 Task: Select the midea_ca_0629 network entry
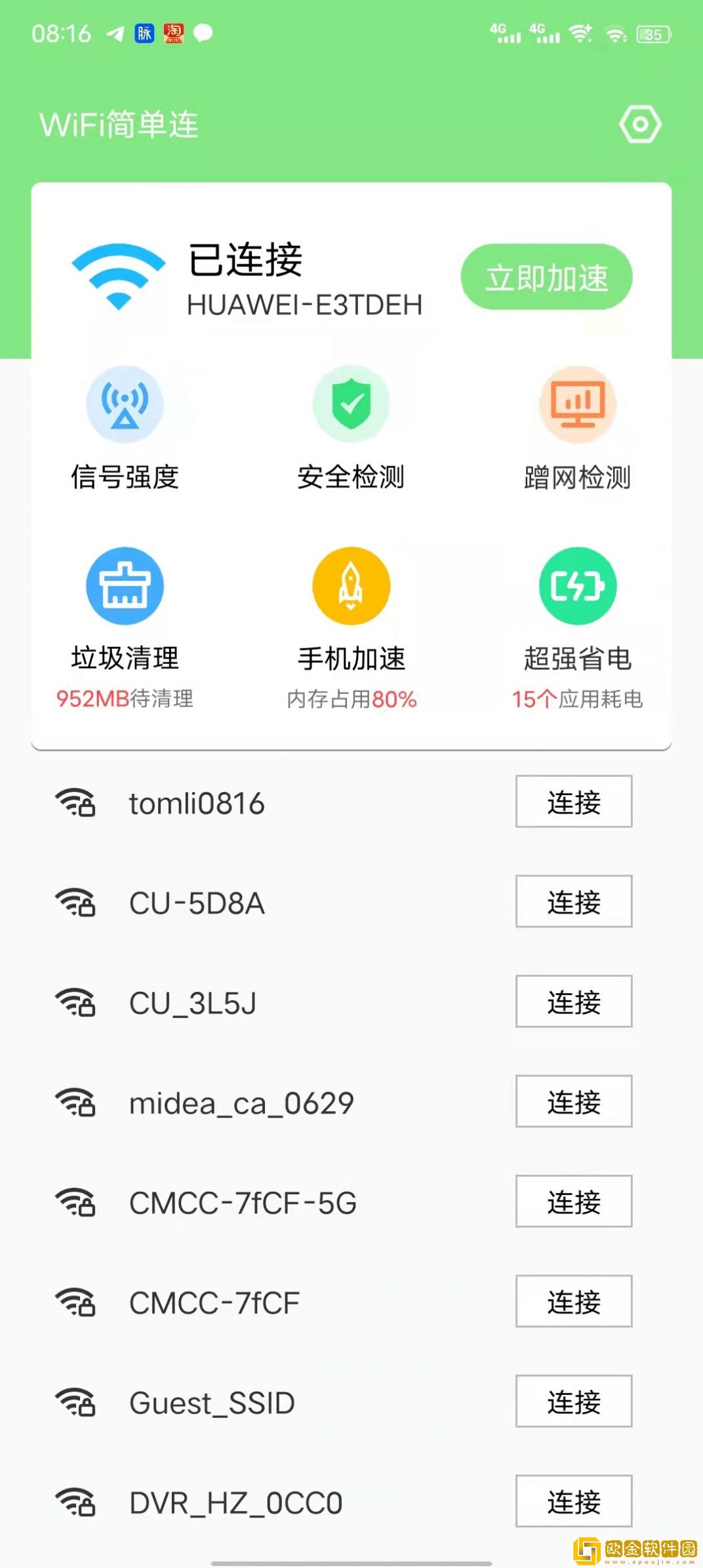pyautogui.click(x=239, y=1102)
